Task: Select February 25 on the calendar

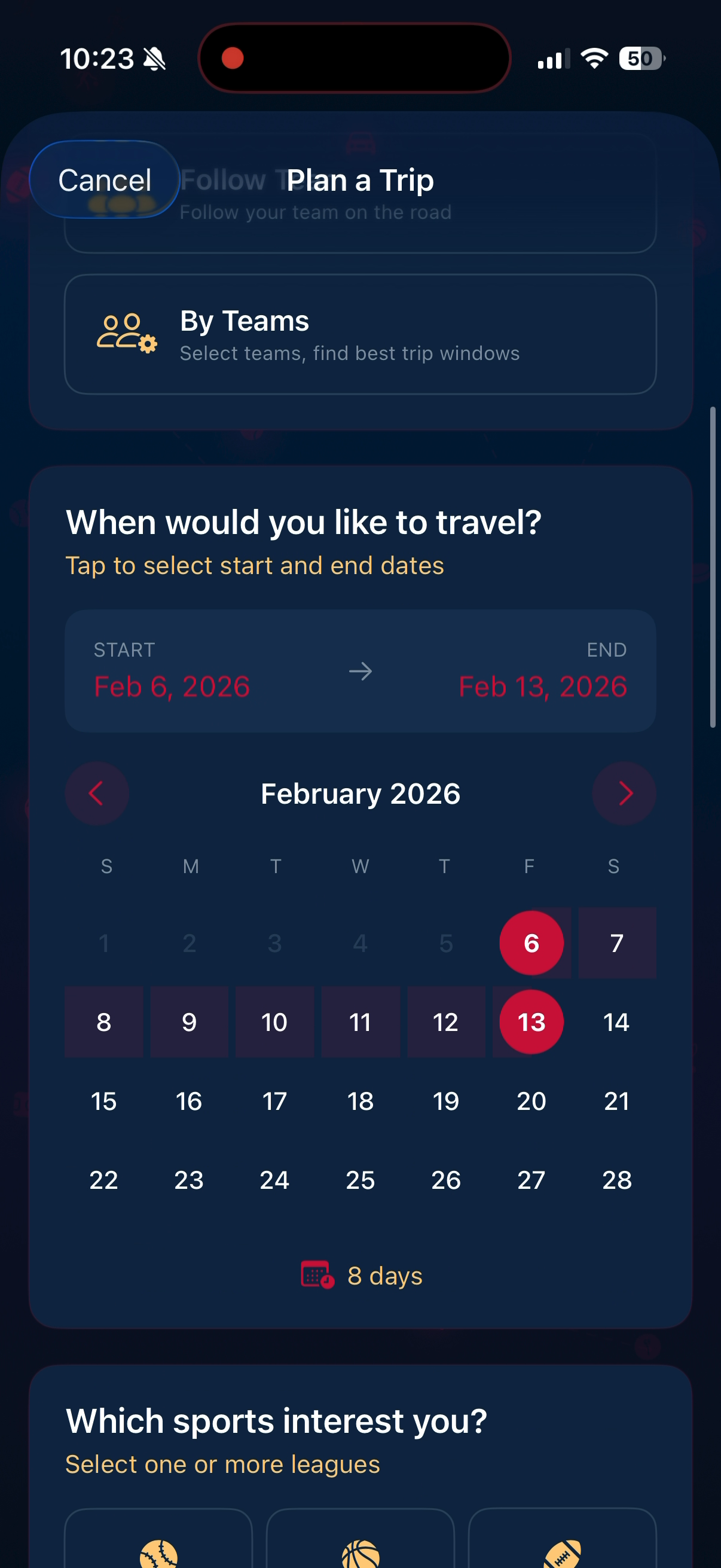Action: (x=360, y=1180)
